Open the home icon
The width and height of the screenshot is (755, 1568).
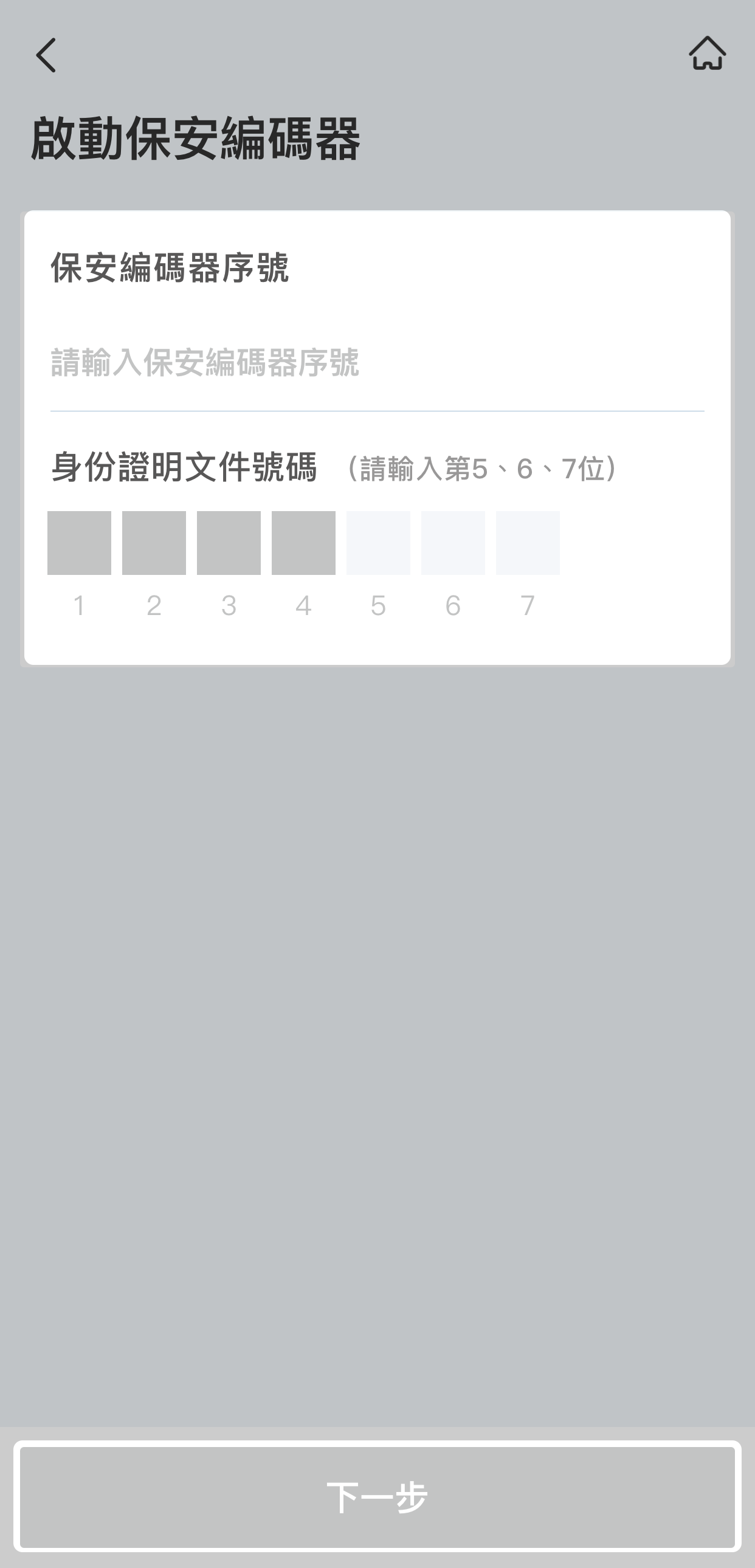(x=707, y=53)
